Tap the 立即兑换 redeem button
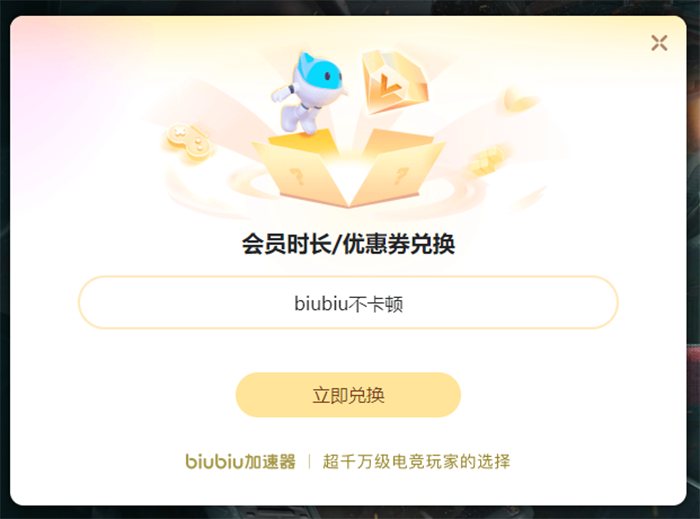Screen dimensions: 700x519 pos(348,395)
